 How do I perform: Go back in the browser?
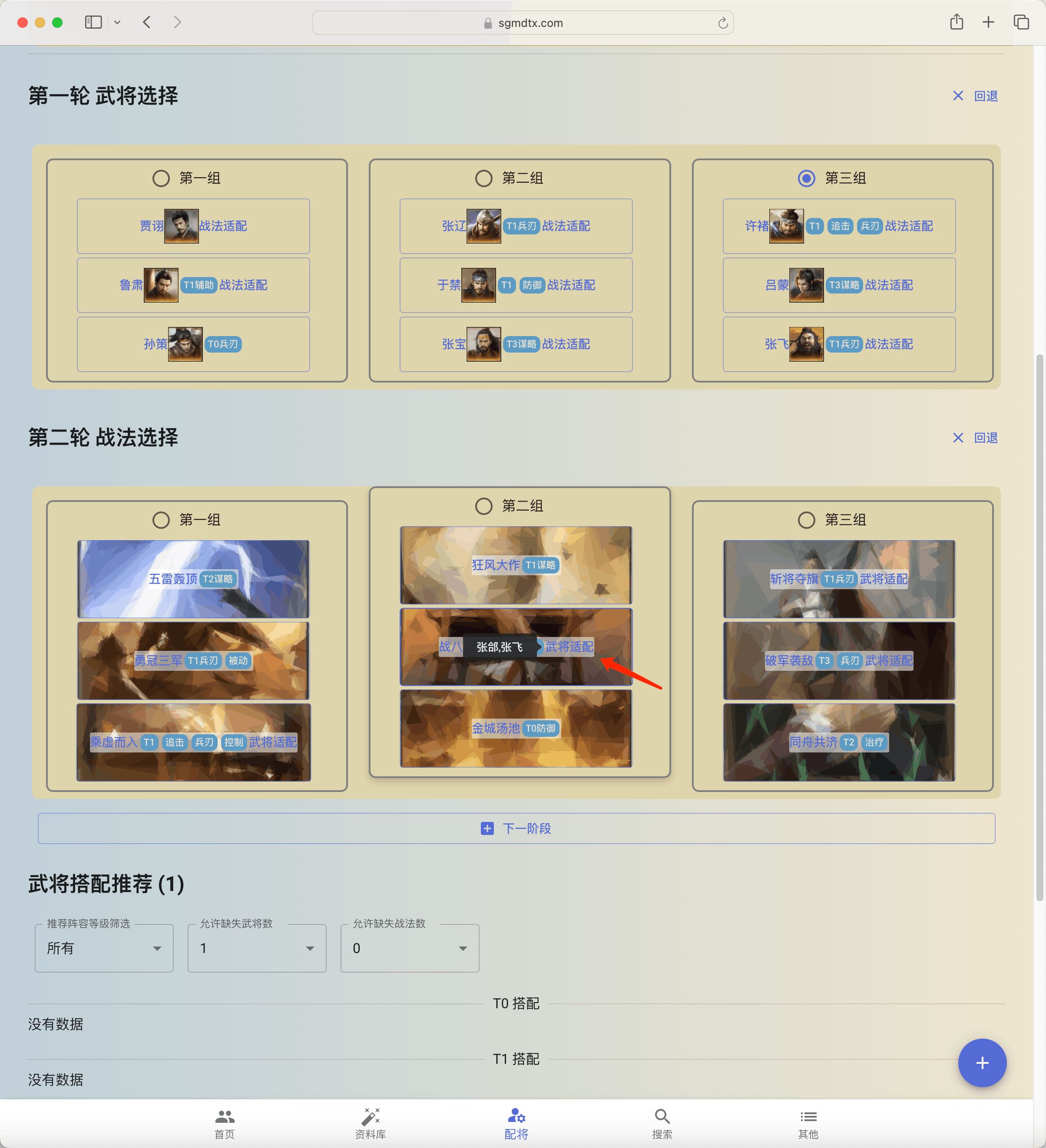click(x=147, y=22)
